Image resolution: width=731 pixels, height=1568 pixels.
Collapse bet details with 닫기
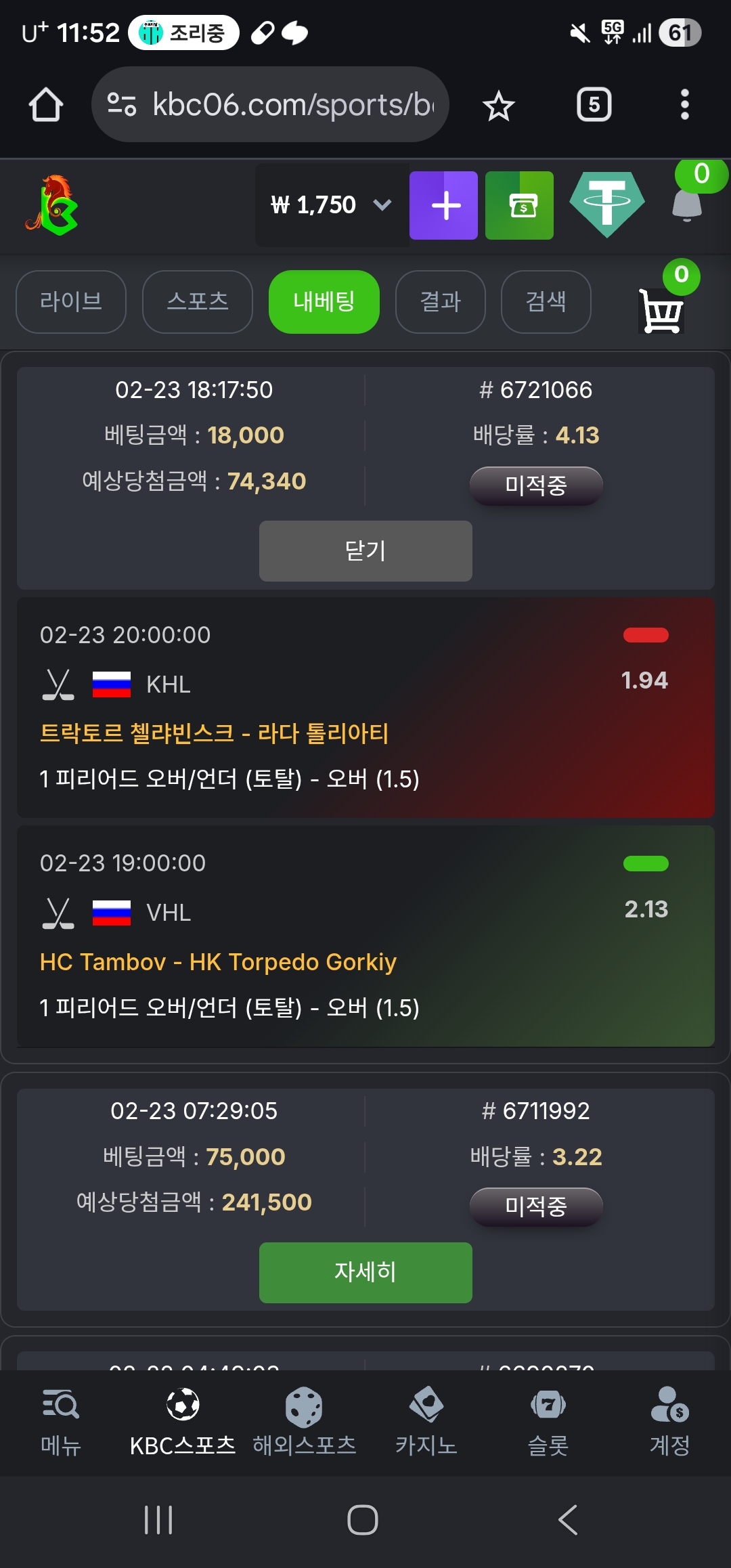tap(365, 551)
